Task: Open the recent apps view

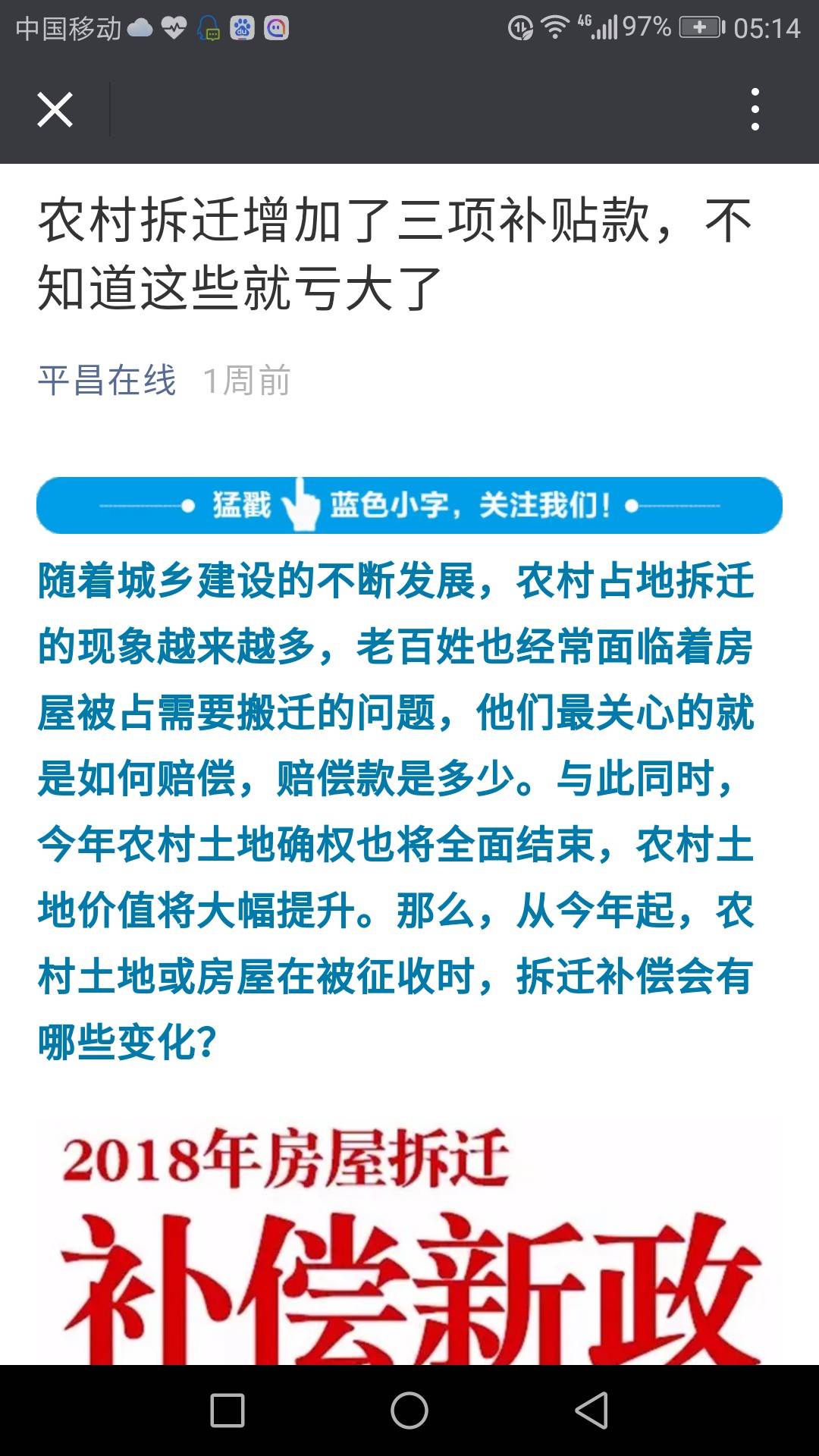Action: (227, 1410)
